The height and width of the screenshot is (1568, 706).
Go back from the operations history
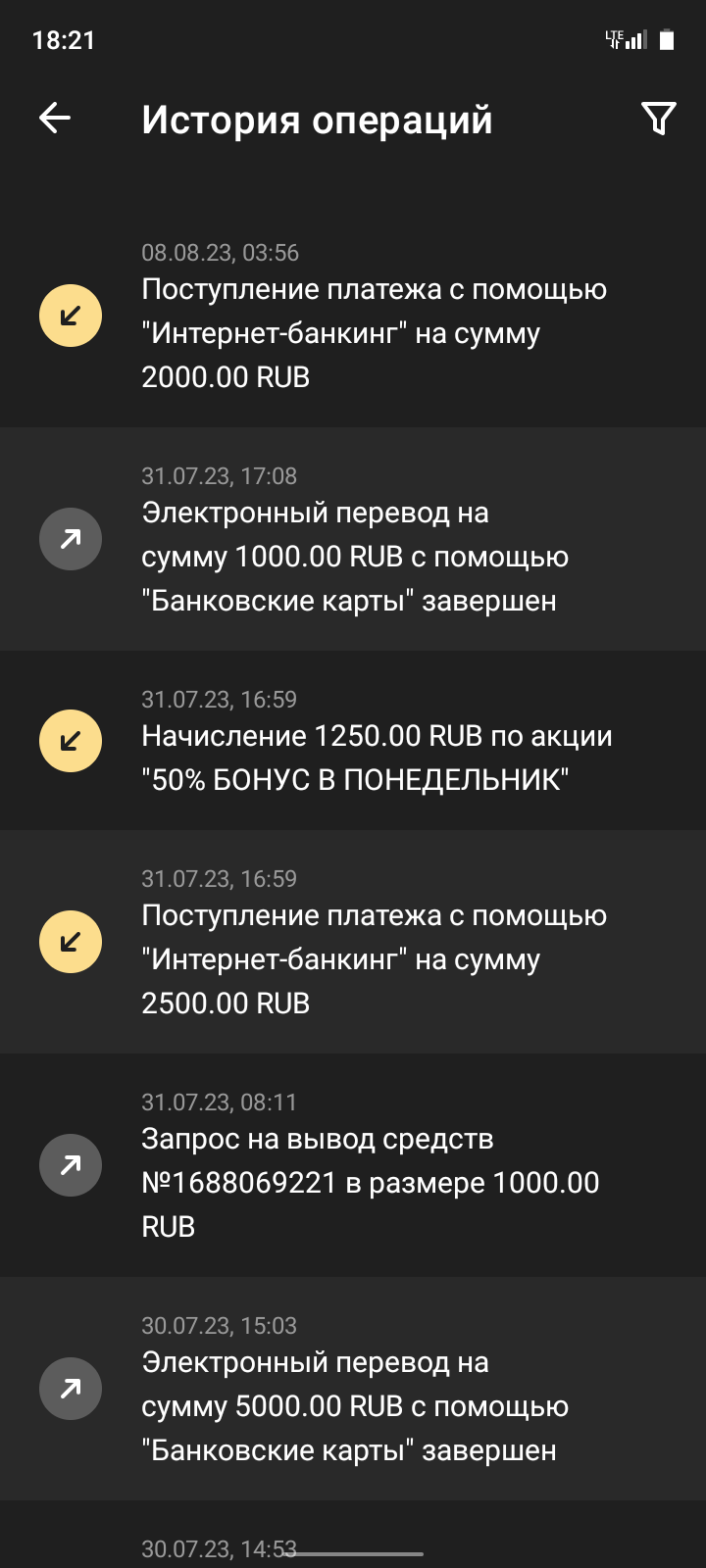click(55, 119)
